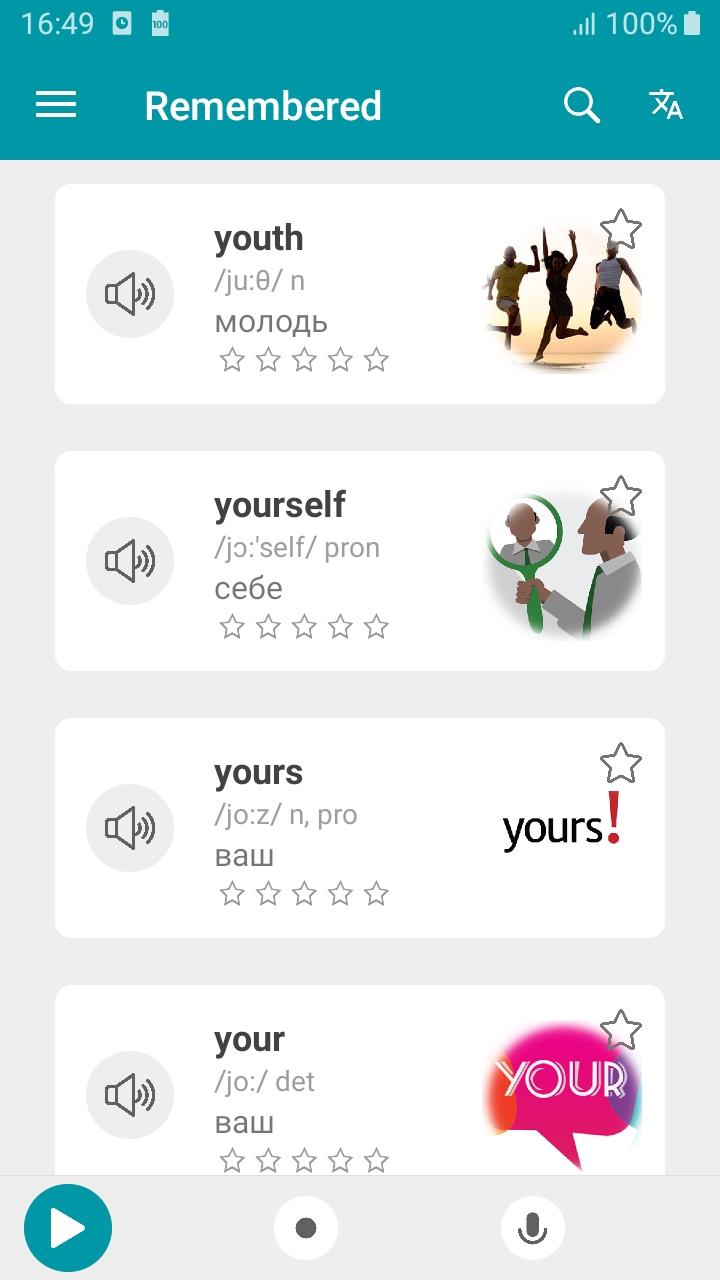Tap the mirror image on the yourself card

(x=562, y=561)
